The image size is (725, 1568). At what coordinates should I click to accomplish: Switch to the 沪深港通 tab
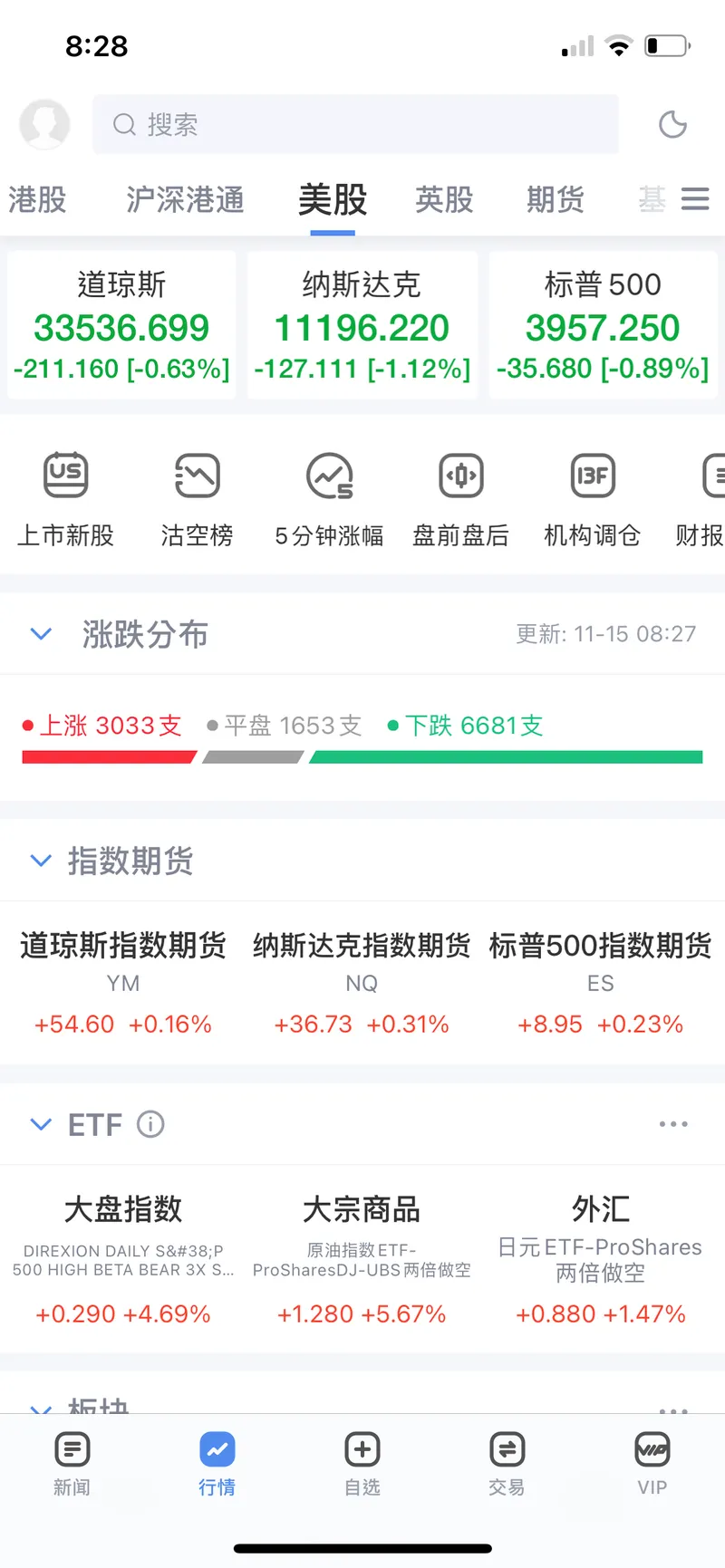185,199
